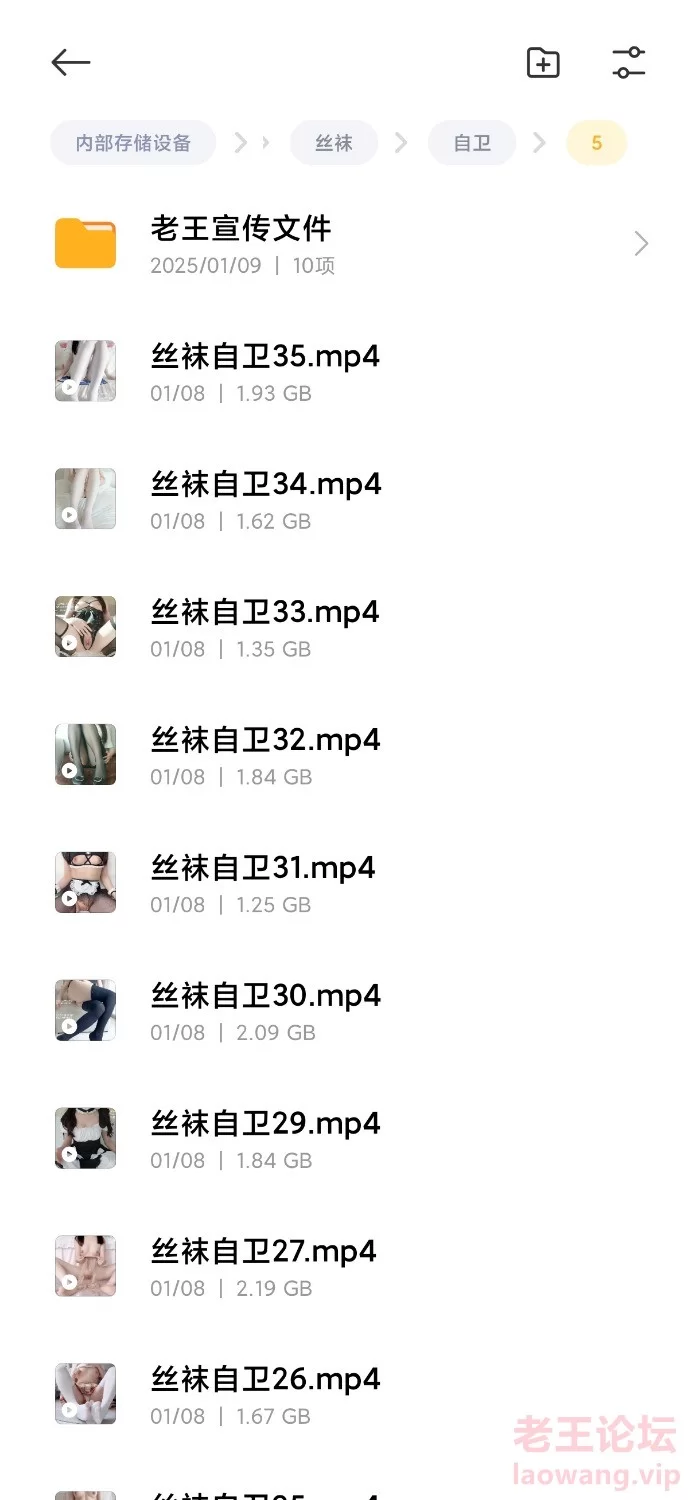Image resolution: width=700 pixels, height=1500 pixels.
Task: Select the current folder chip labeled 5
Action: point(596,143)
